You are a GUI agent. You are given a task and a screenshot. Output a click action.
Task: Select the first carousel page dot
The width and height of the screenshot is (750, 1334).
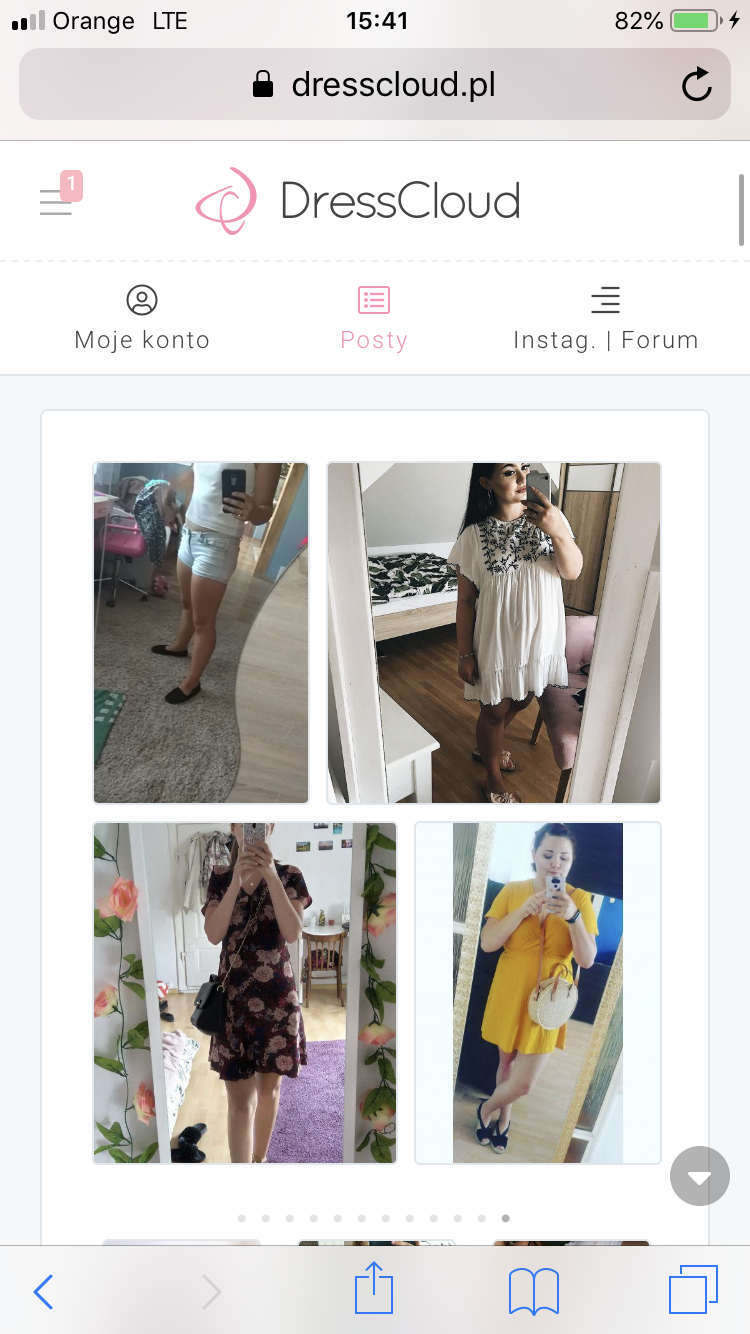pos(242,1218)
